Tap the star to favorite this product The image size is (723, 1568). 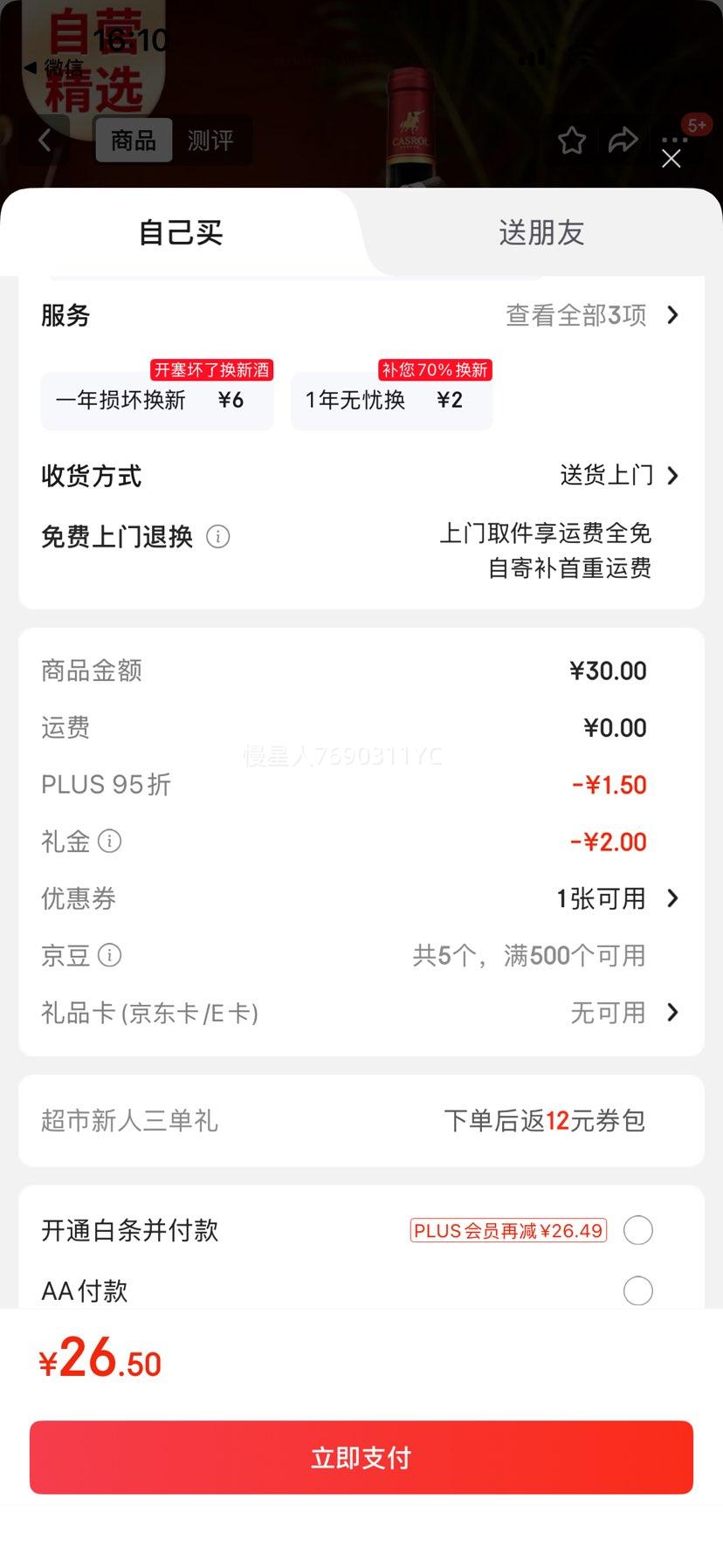point(572,140)
